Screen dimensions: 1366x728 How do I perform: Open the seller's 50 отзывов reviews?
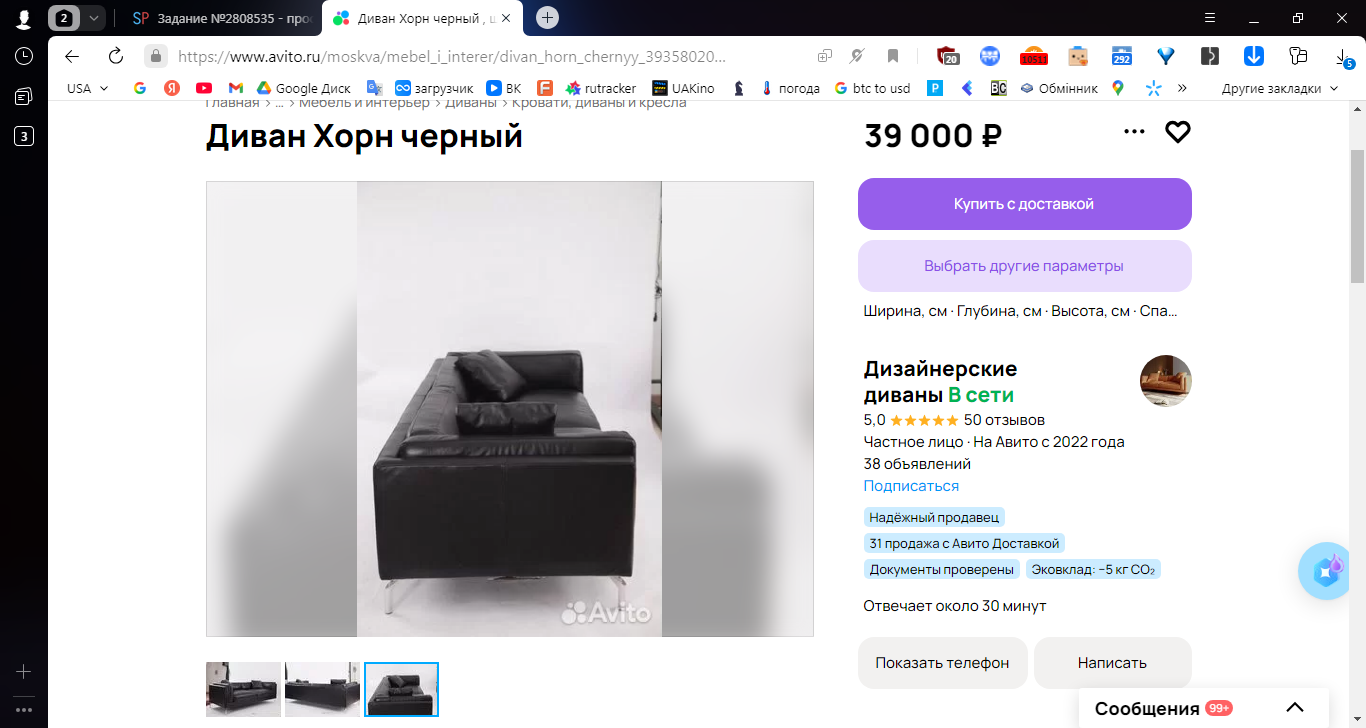coord(1004,420)
